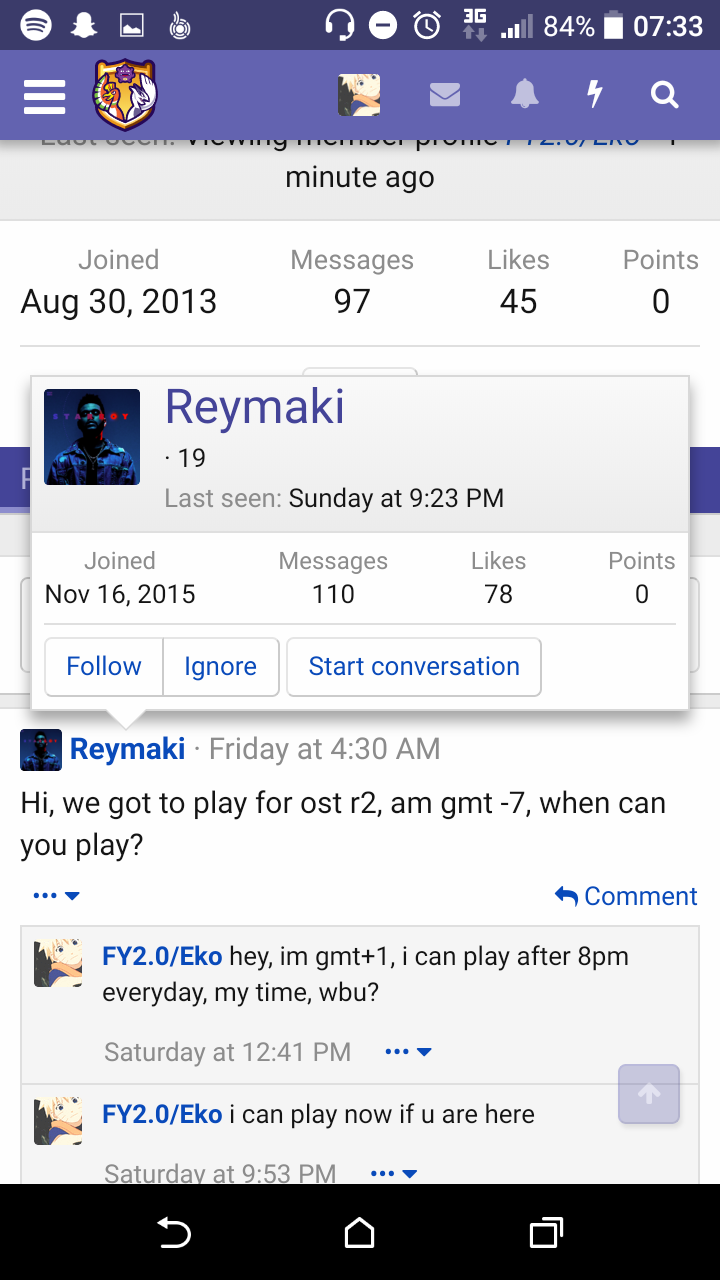This screenshot has height=1280, width=720.
Task: Open the search icon
Action: point(664,95)
